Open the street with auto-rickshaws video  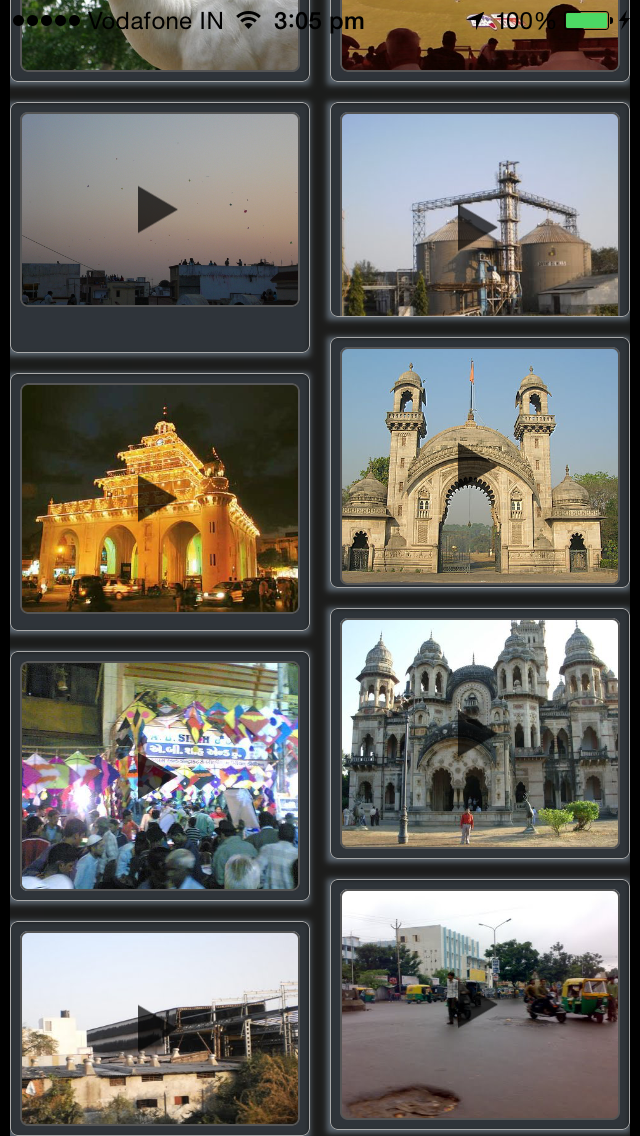[x=479, y=1005]
